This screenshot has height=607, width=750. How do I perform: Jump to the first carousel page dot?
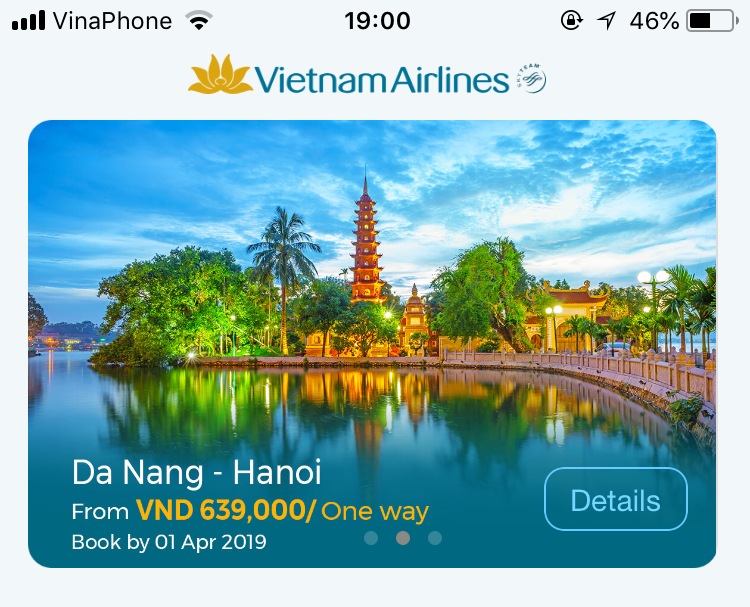(371, 538)
